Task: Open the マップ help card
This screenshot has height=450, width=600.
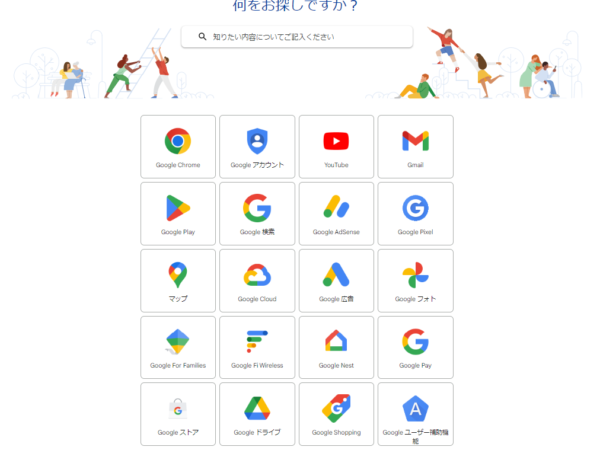Action: 178,280
